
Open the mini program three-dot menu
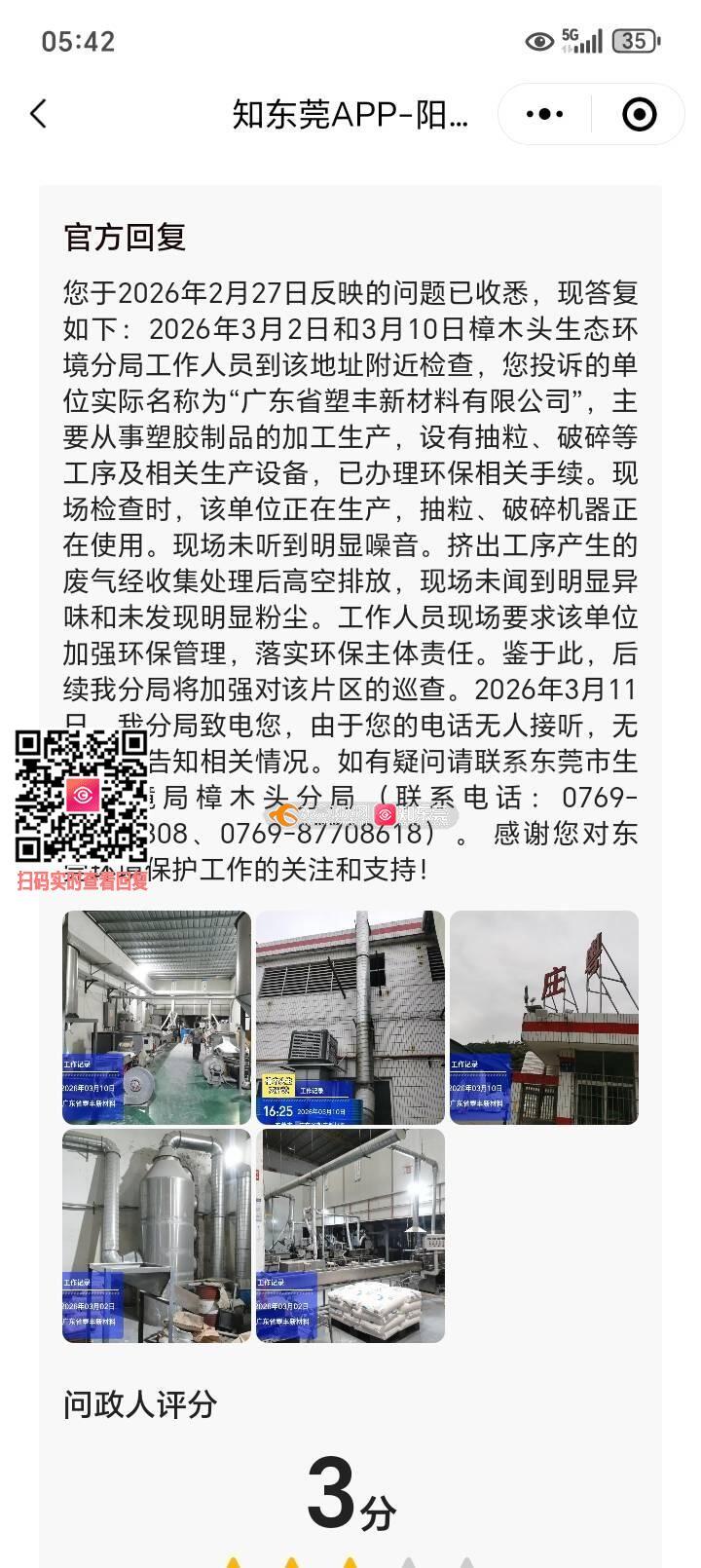click(544, 114)
